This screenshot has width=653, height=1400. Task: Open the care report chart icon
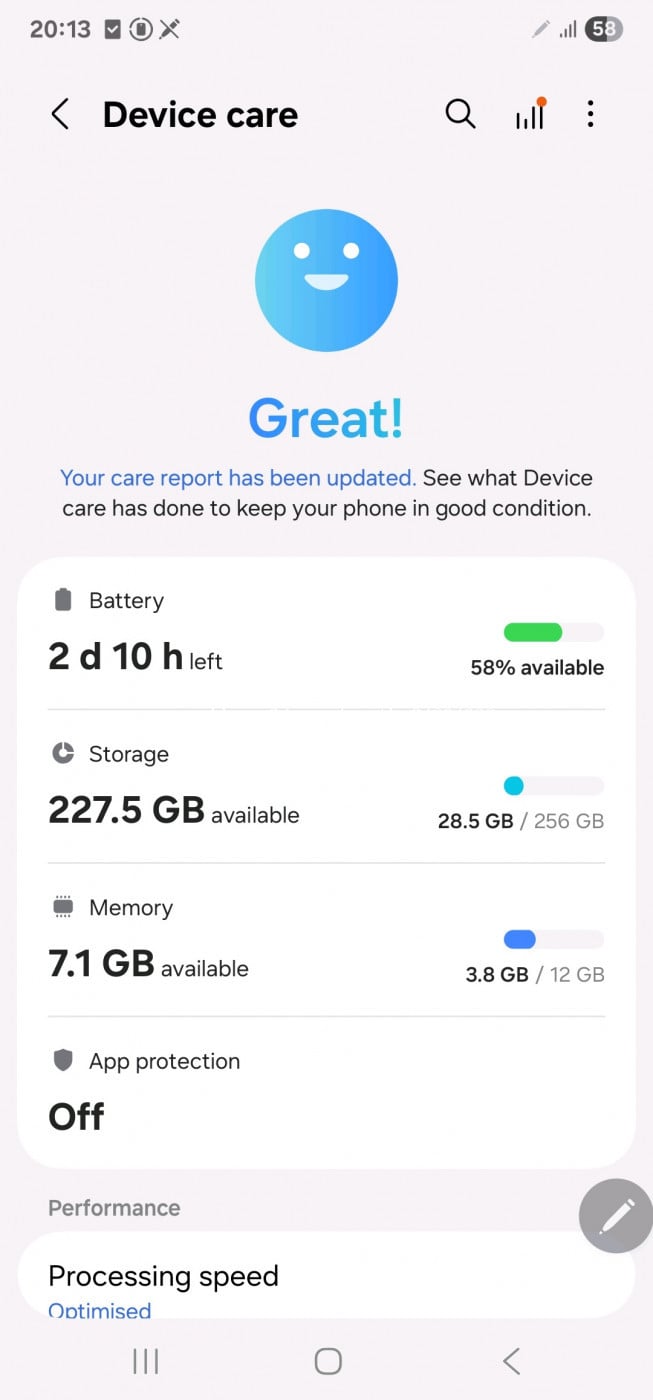click(x=530, y=116)
